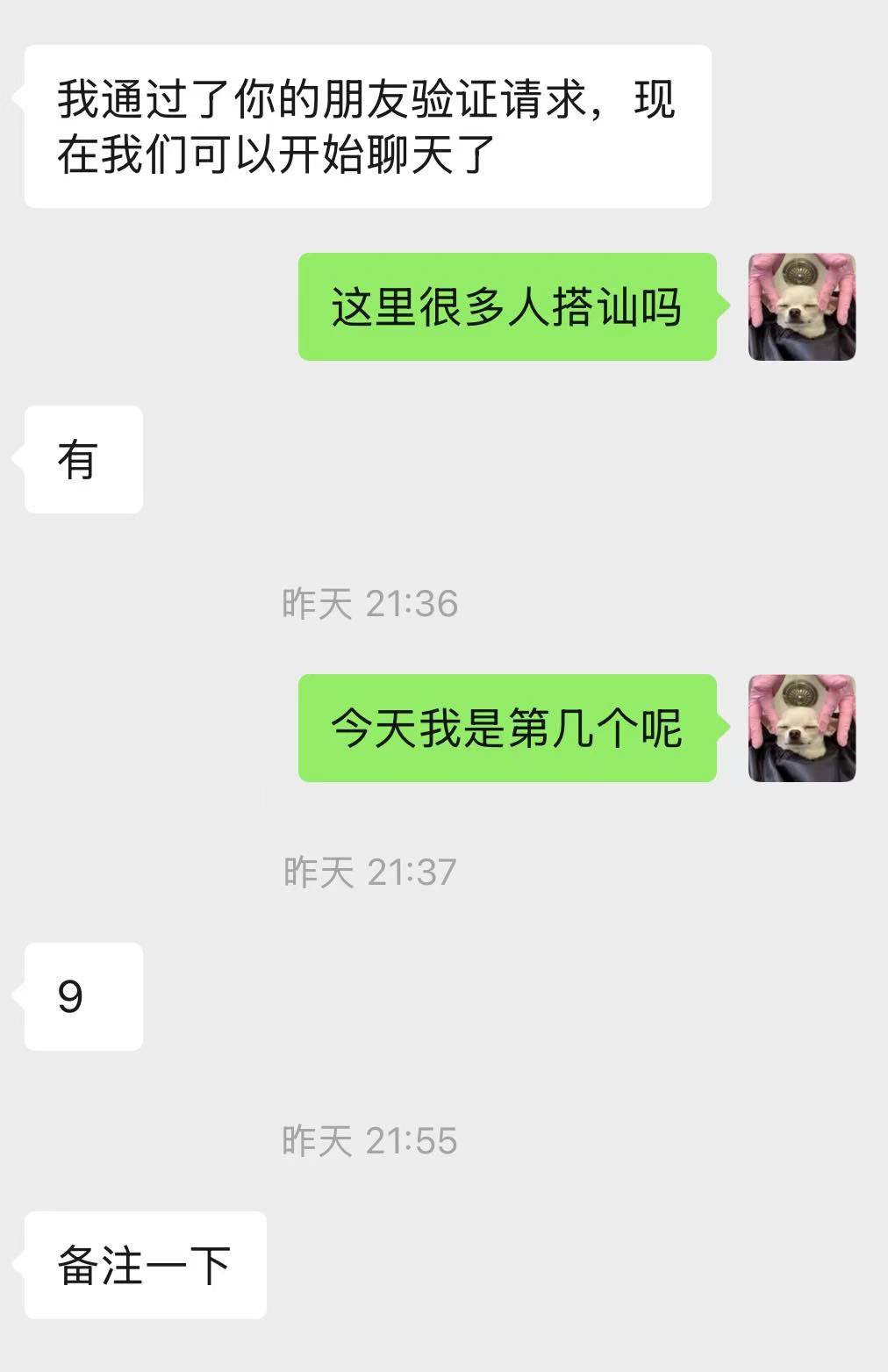888x1372 pixels.
Task: Open sender's avatar beside "这里很多人搭讪吗"
Action: click(x=801, y=307)
